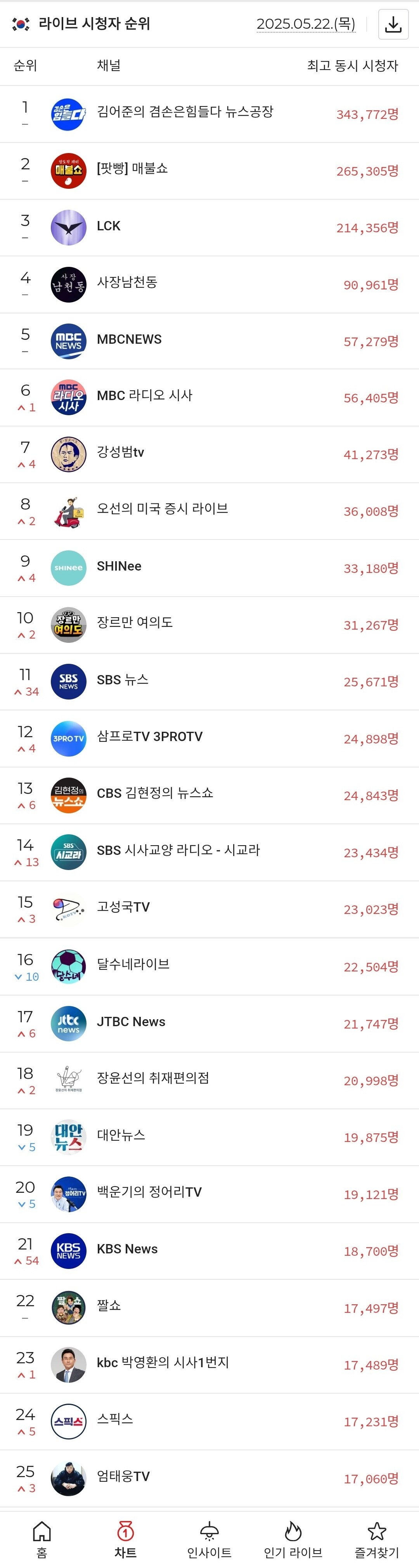Open the SBS 뉴스 channel
This screenshot has height=1568, width=419.
209,682
